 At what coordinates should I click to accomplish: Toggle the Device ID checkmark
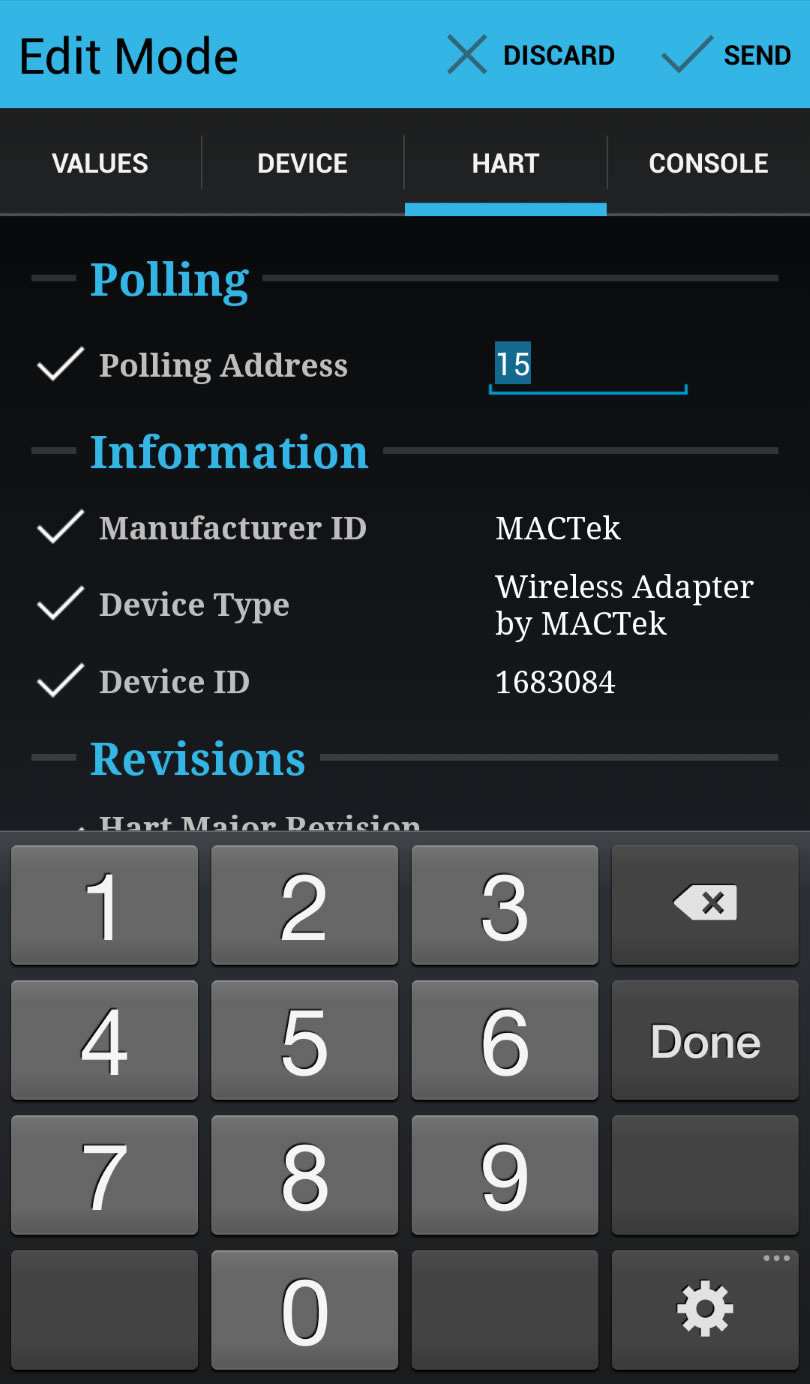click(x=60, y=682)
